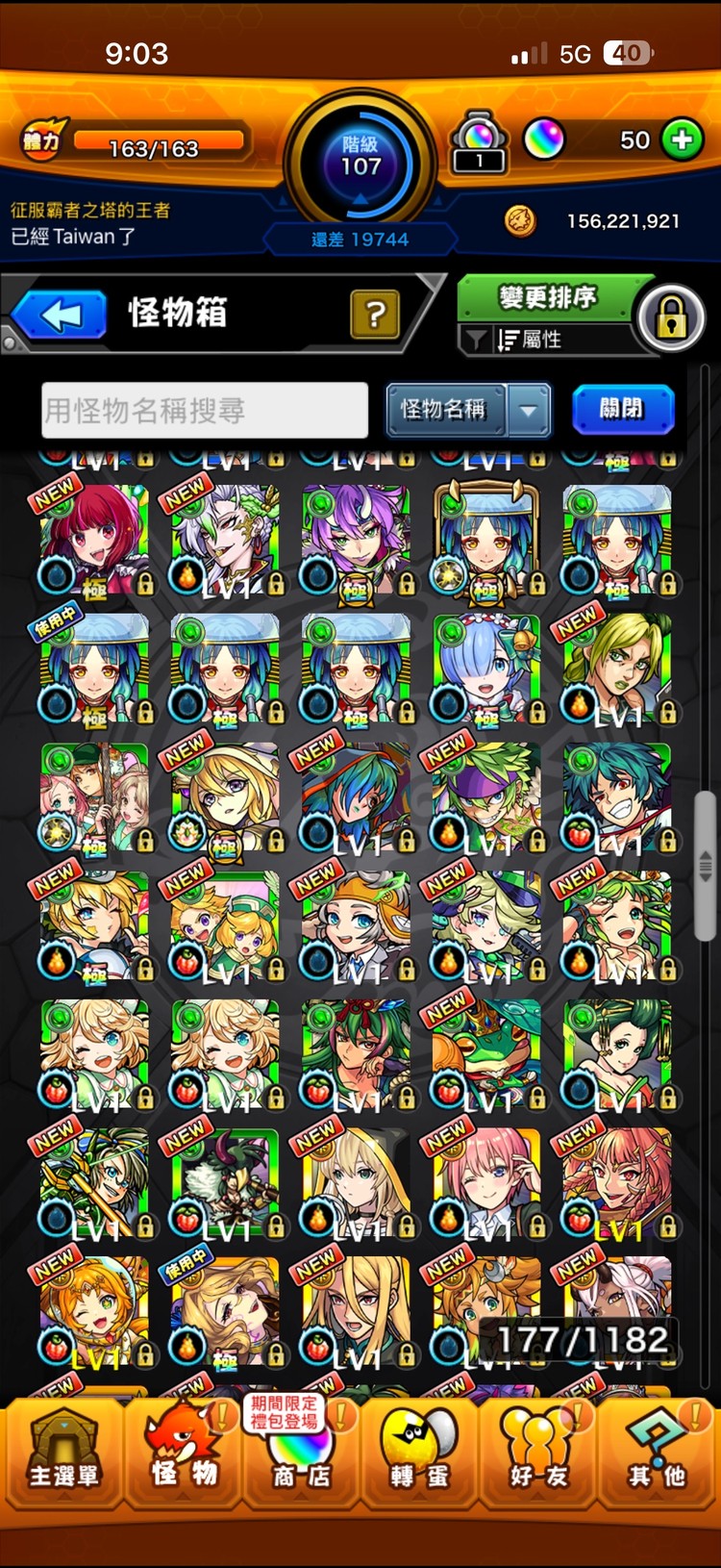Toggle the padlock lock button
The image size is (721, 1568).
[x=671, y=317]
